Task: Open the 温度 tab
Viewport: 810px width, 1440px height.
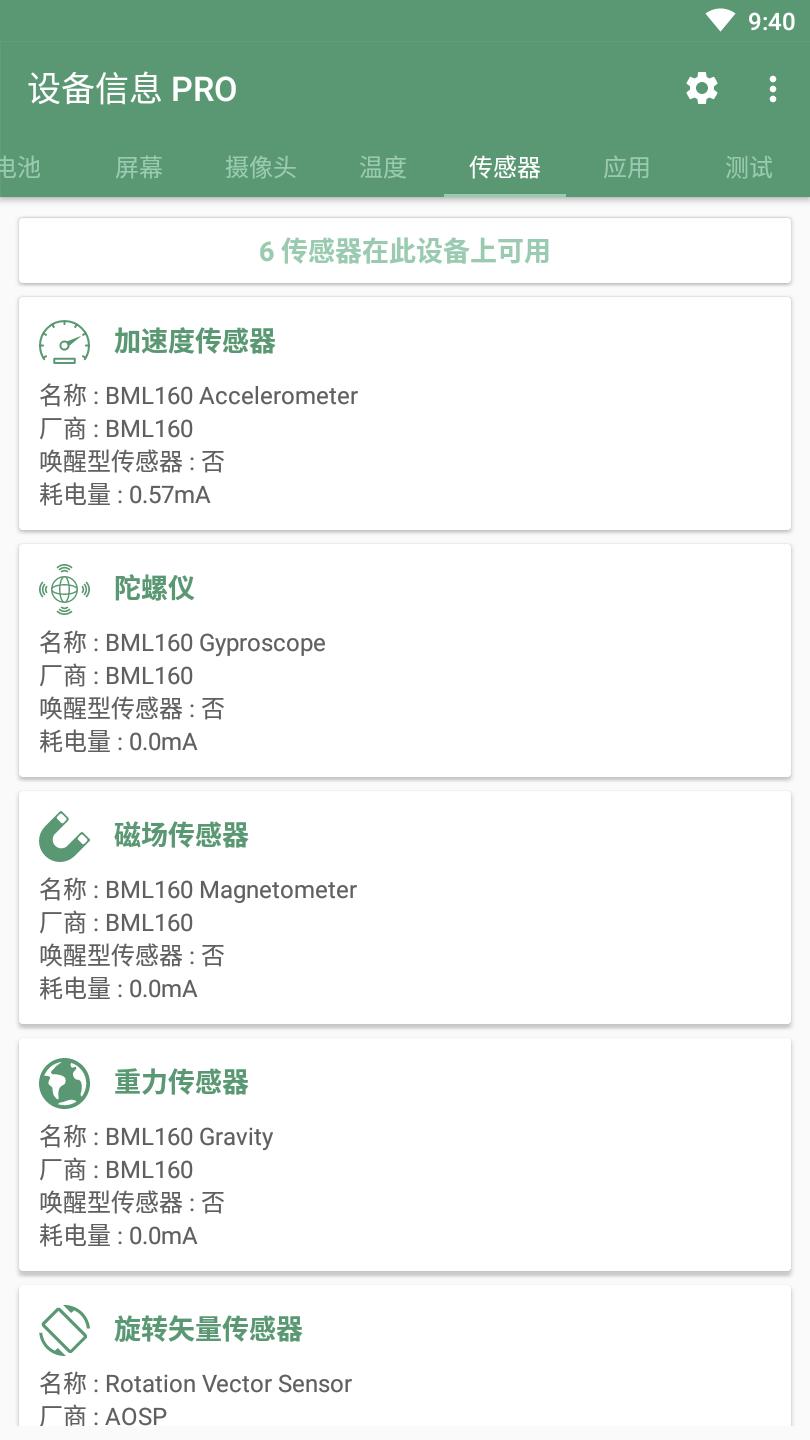Action: 381,169
